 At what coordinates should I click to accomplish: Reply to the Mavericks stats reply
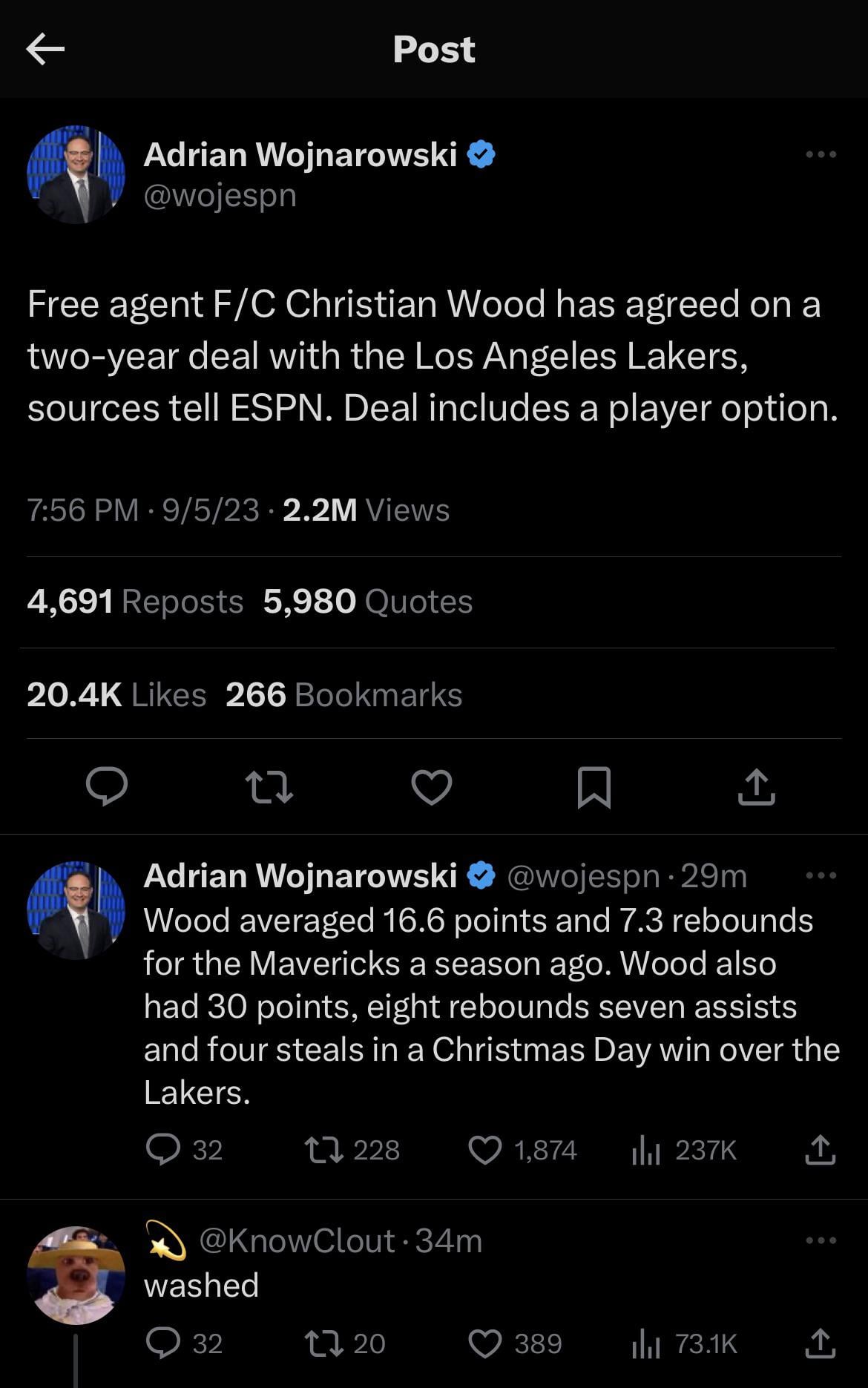pyautogui.click(x=163, y=1149)
